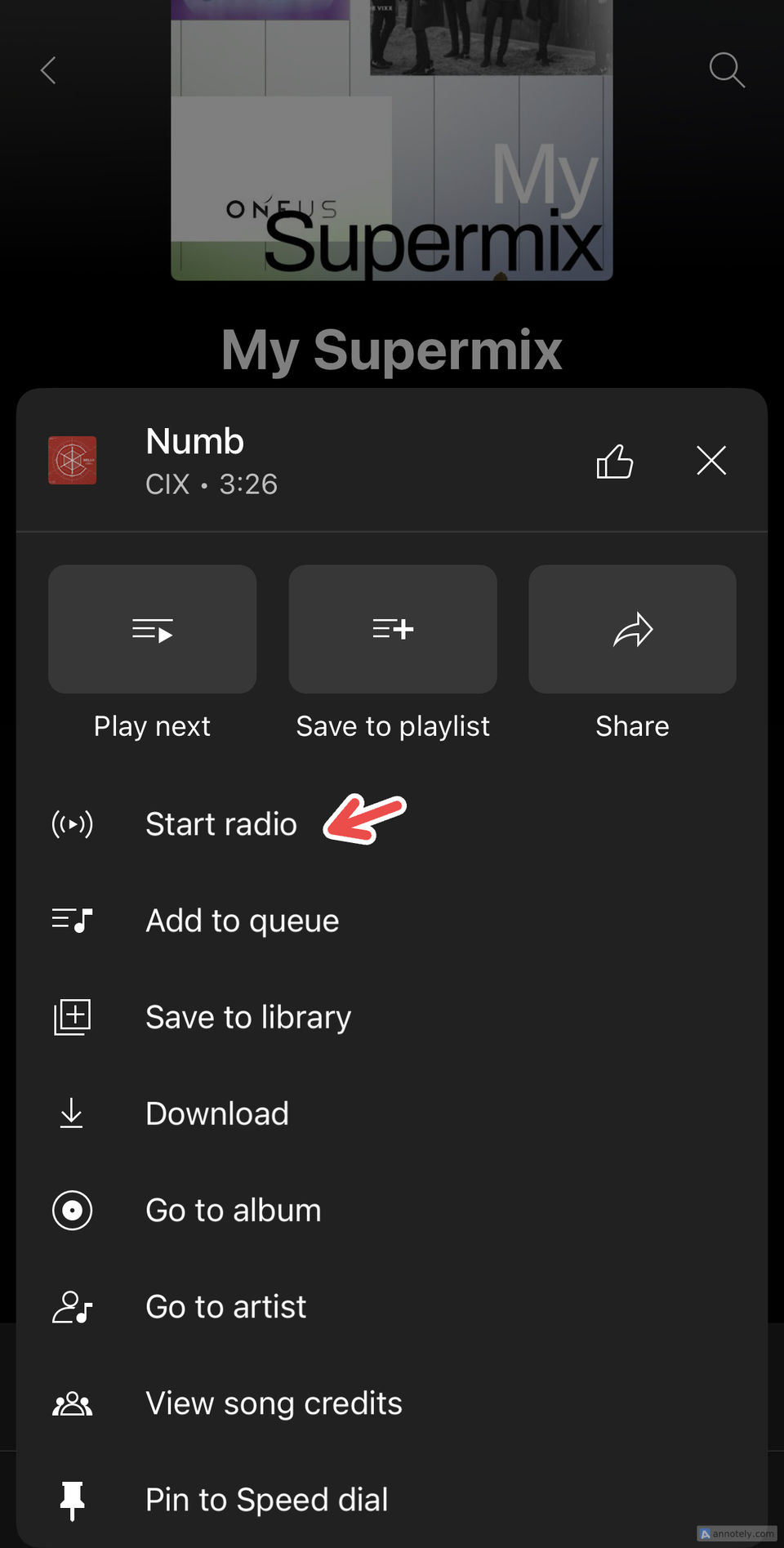Open search with the magnifier icon

point(727,70)
